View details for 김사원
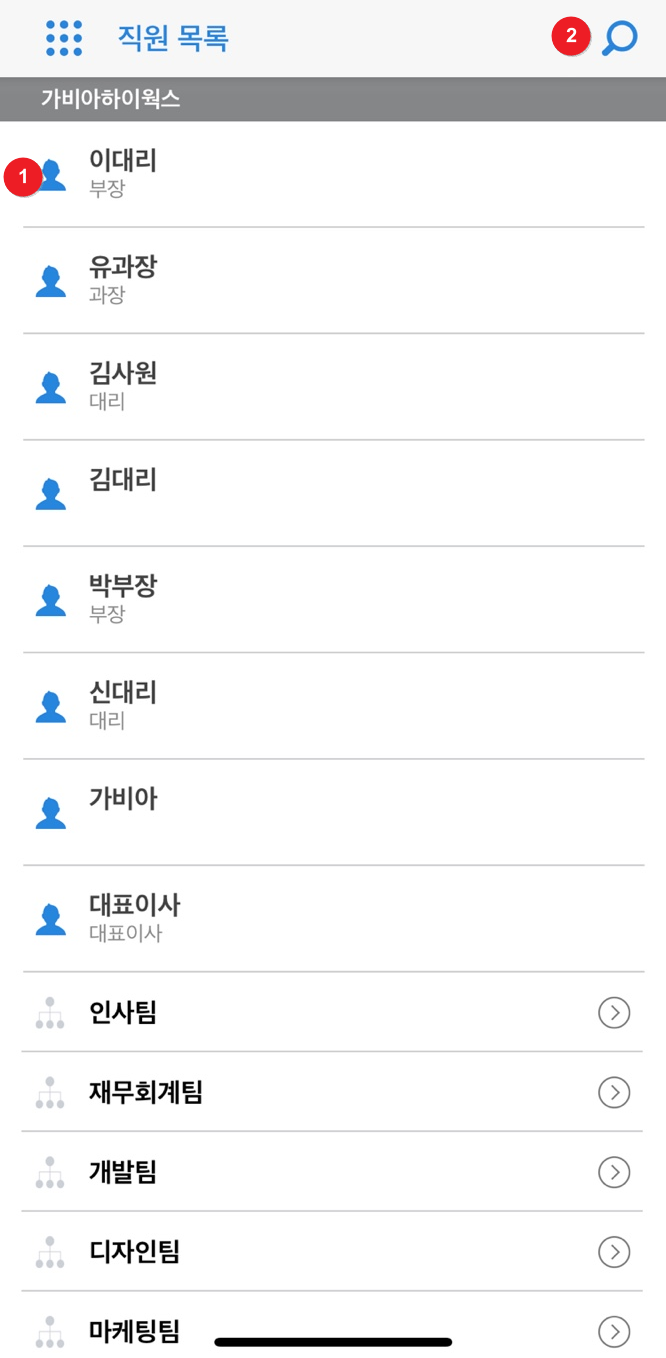This screenshot has height=1358, width=666. click(333, 386)
